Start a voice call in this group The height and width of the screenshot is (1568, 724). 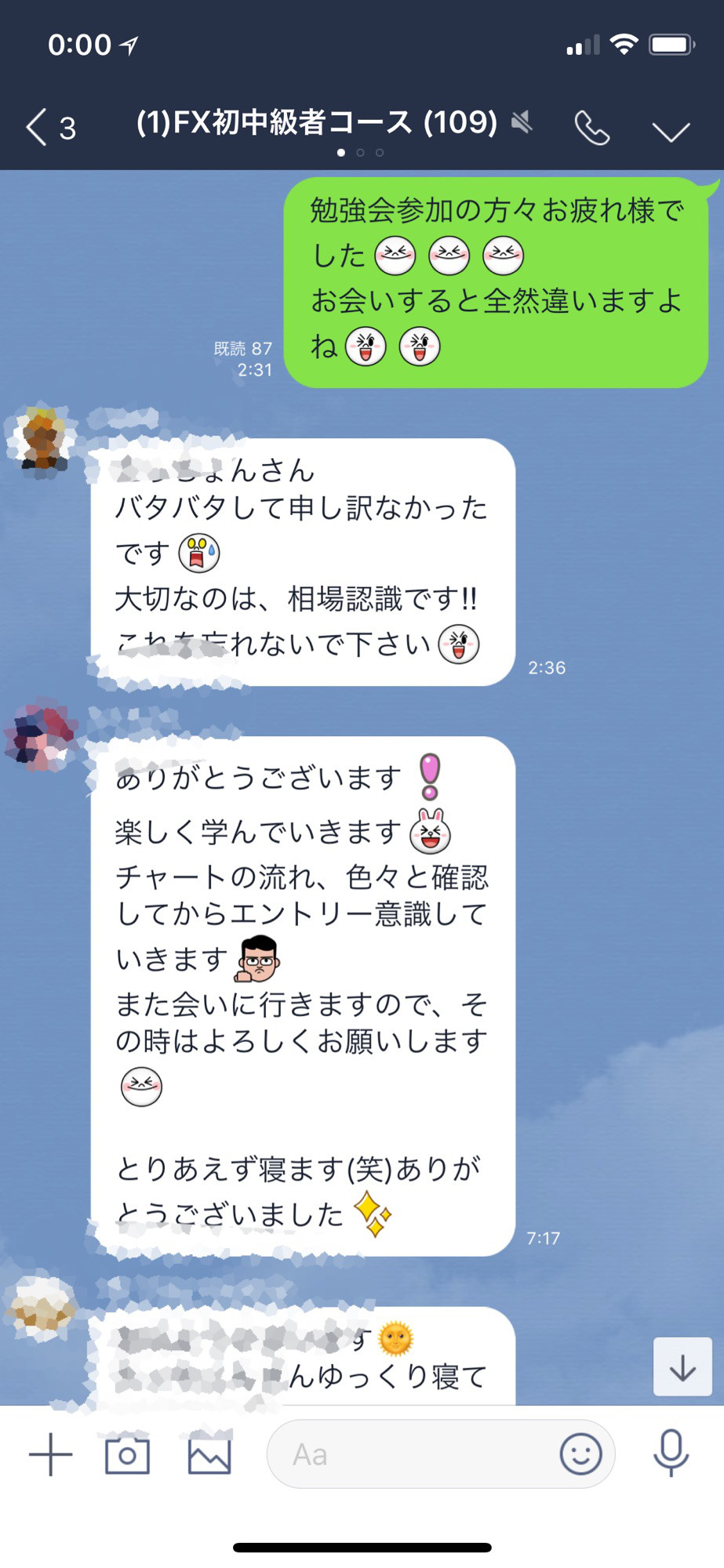(x=592, y=128)
